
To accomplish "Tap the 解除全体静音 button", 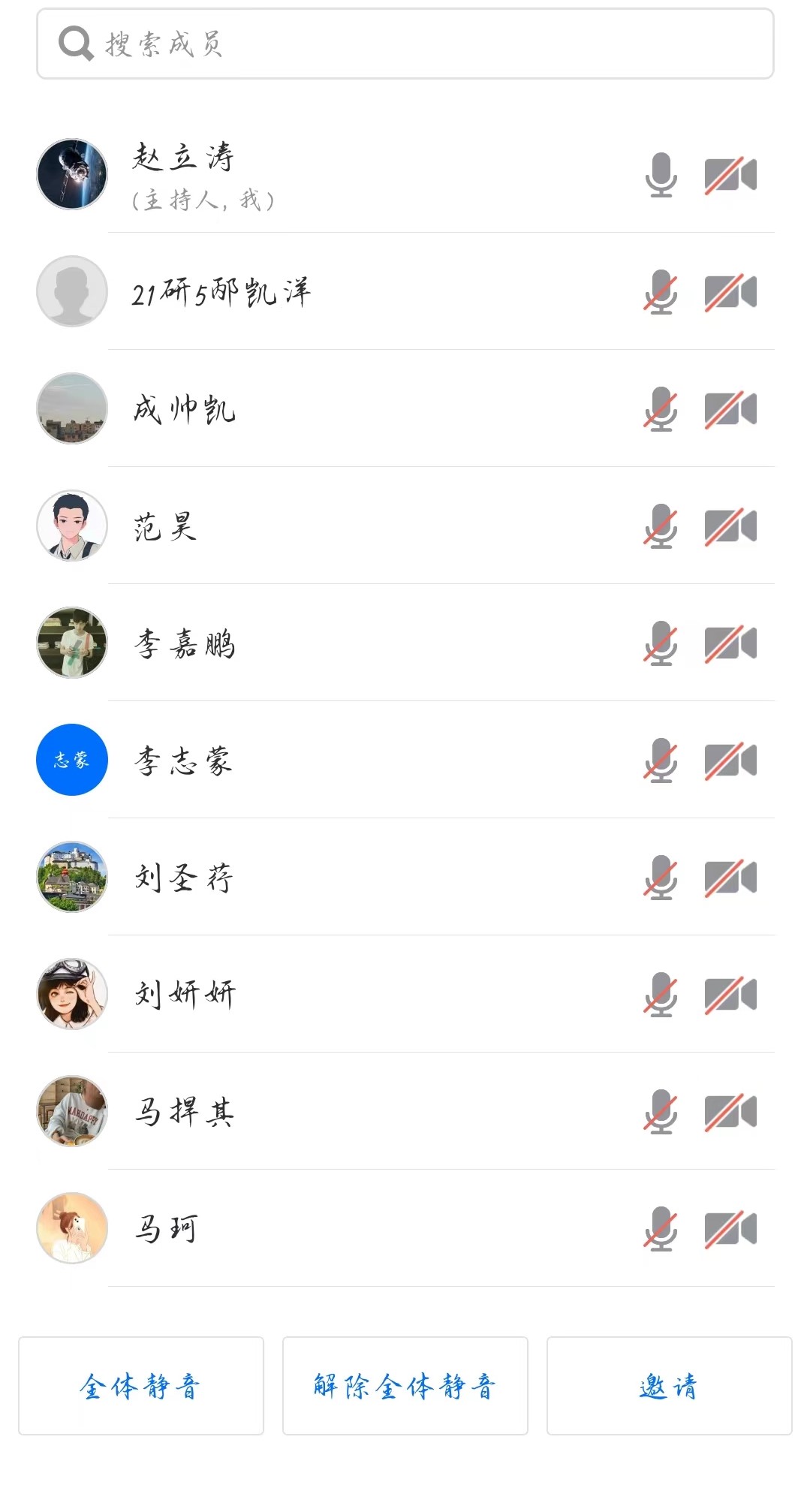I will [x=405, y=1386].
